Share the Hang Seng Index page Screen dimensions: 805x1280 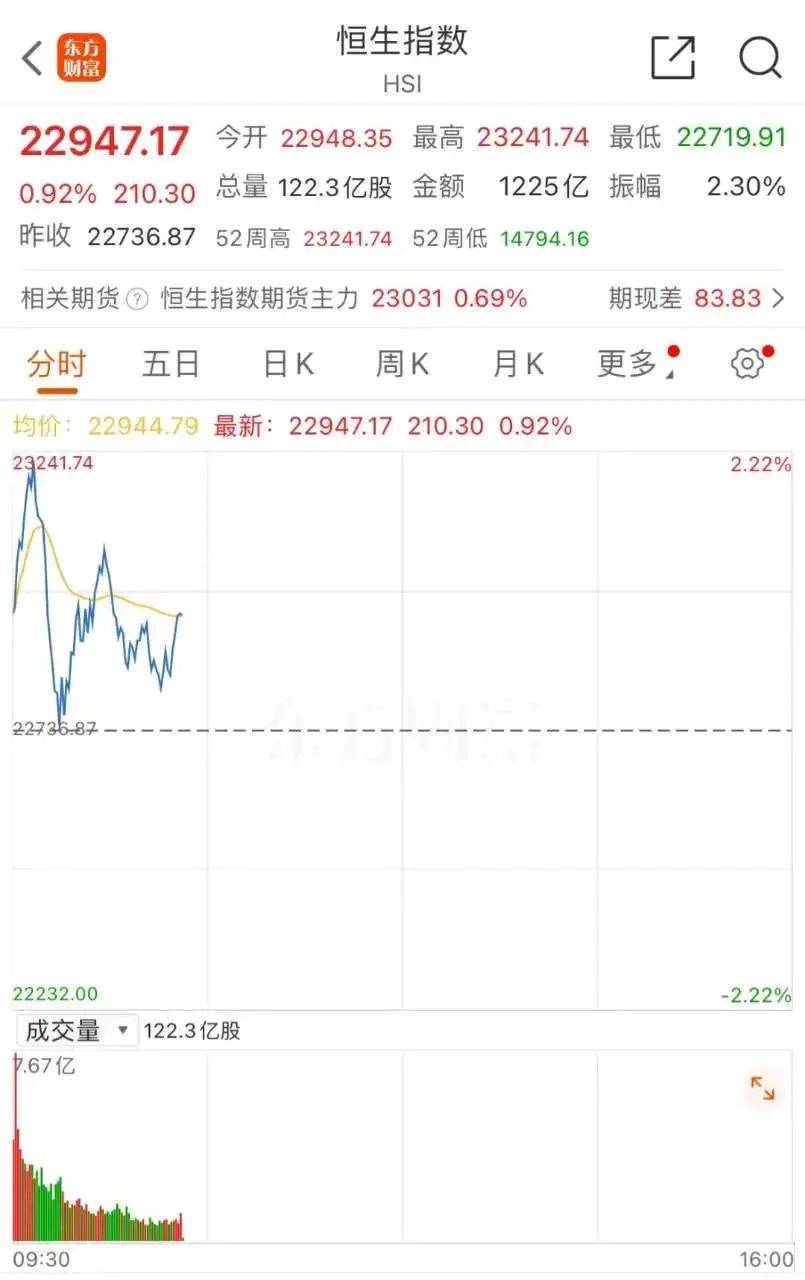pyautogui.click(x=673, y=58)
